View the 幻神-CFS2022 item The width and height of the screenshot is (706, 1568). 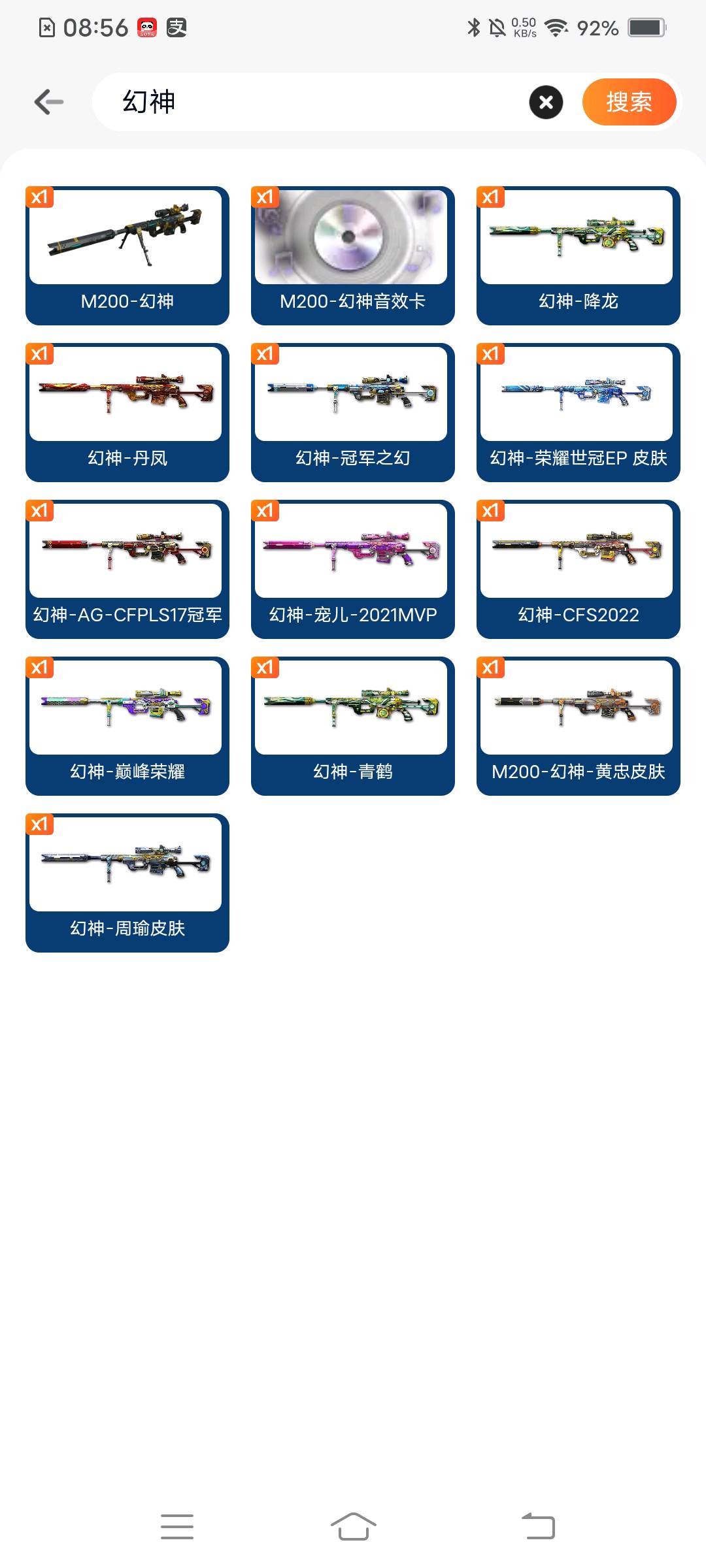pos(578,569)
